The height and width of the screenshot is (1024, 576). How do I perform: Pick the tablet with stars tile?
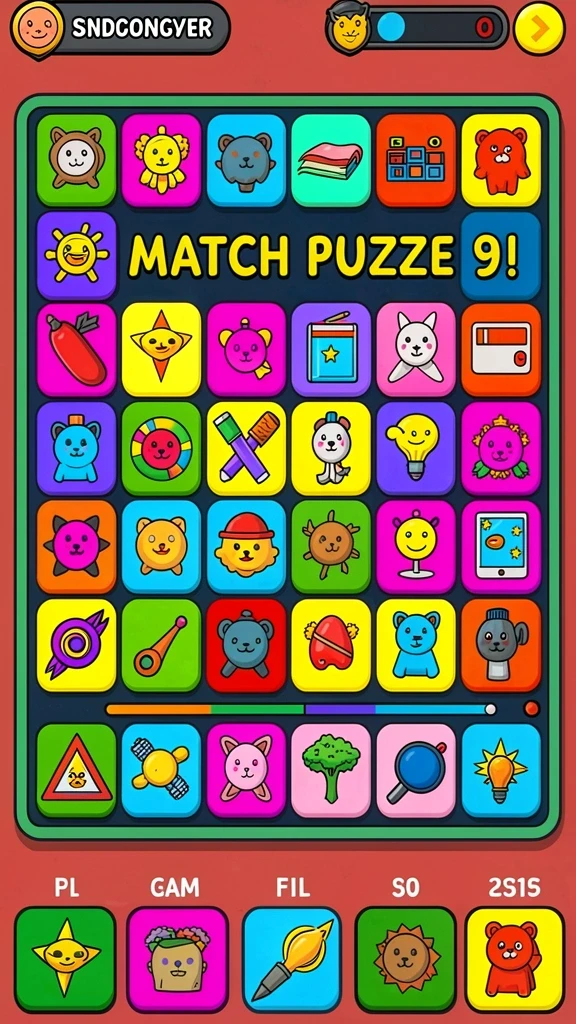[501, 547]
